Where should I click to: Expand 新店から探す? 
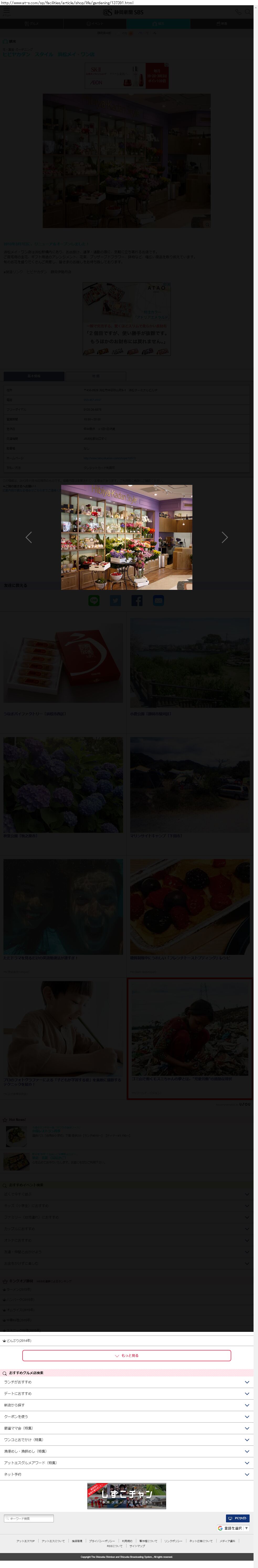[127, 1405]
